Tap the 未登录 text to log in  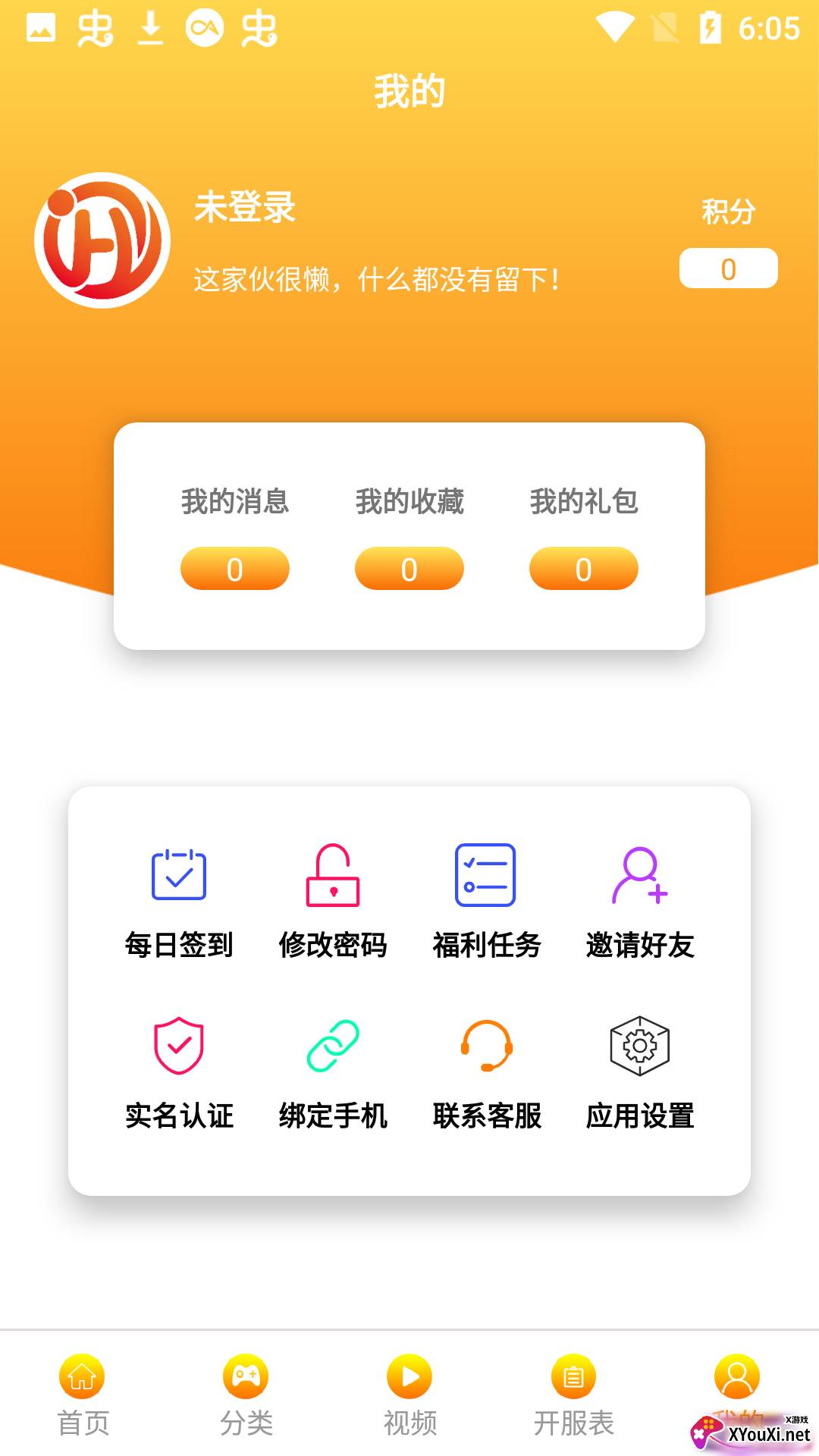(x=244, y=208)
